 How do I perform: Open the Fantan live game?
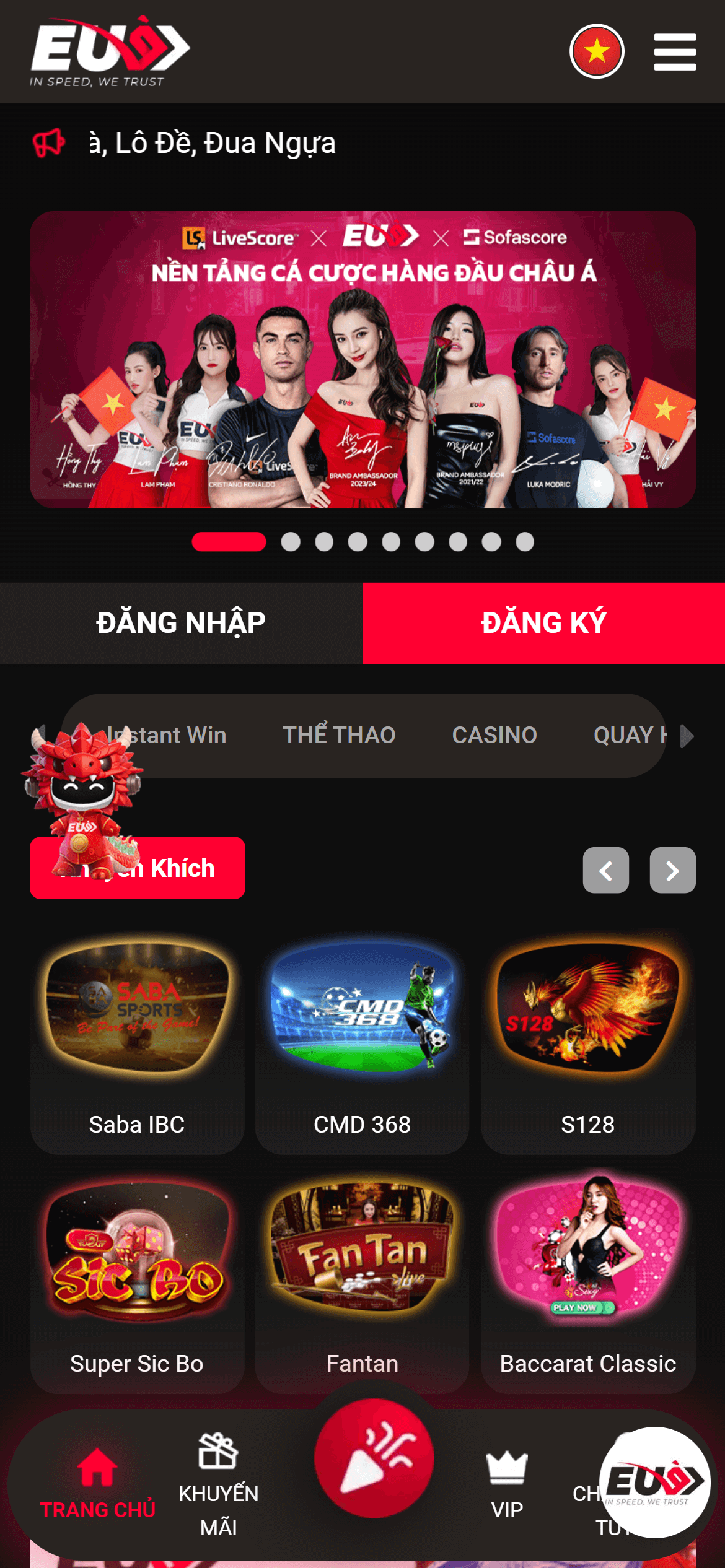click(362, 1279)
